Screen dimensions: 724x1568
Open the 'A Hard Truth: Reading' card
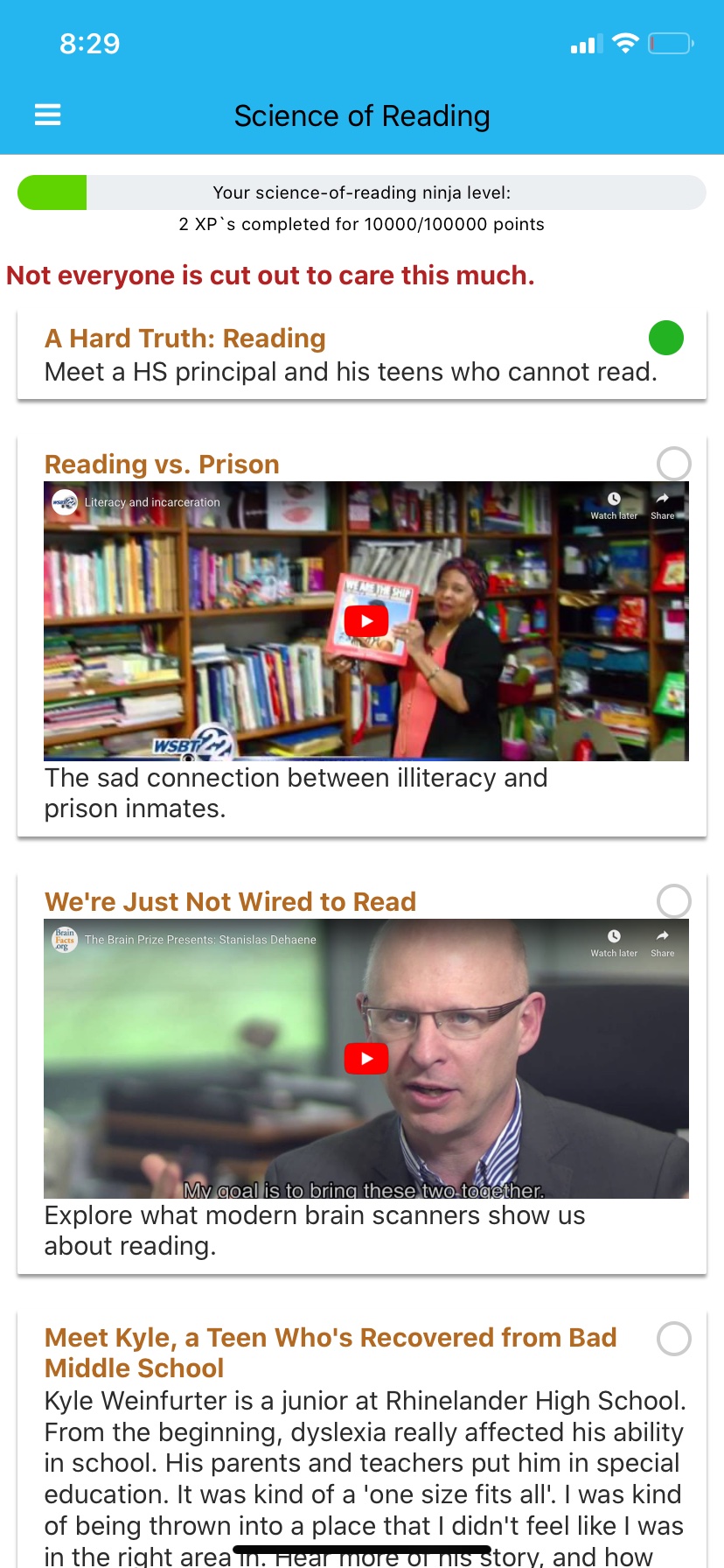pos(362,355)
